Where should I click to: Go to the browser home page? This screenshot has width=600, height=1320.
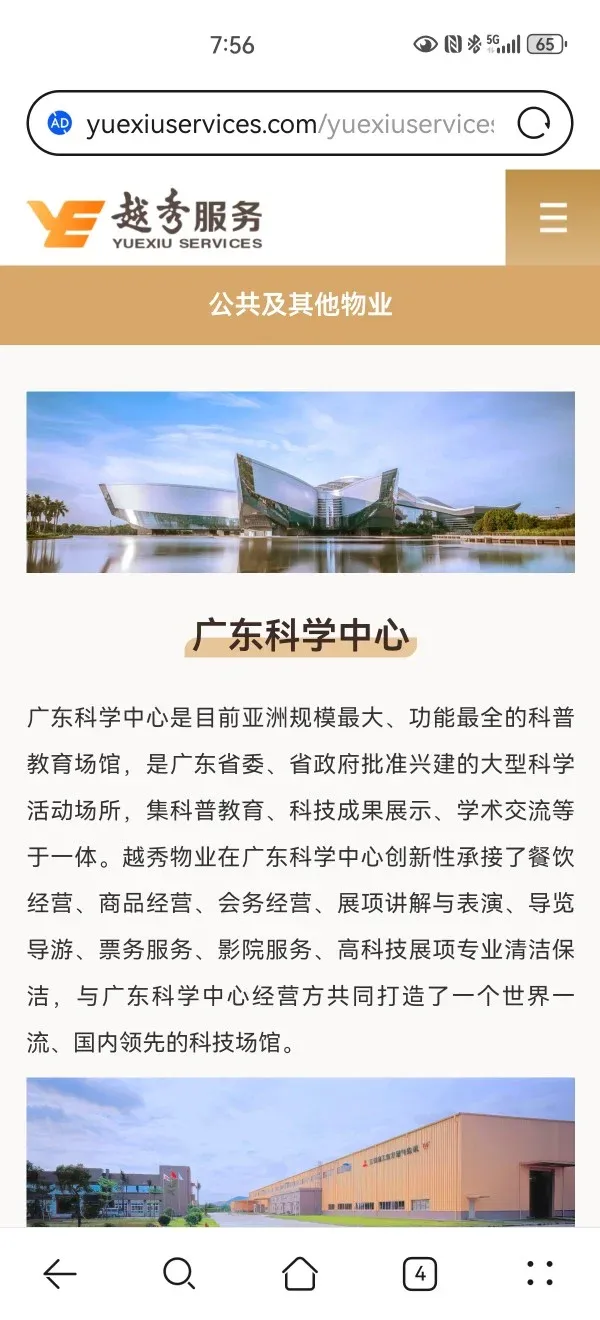[x=300, y=1273]
